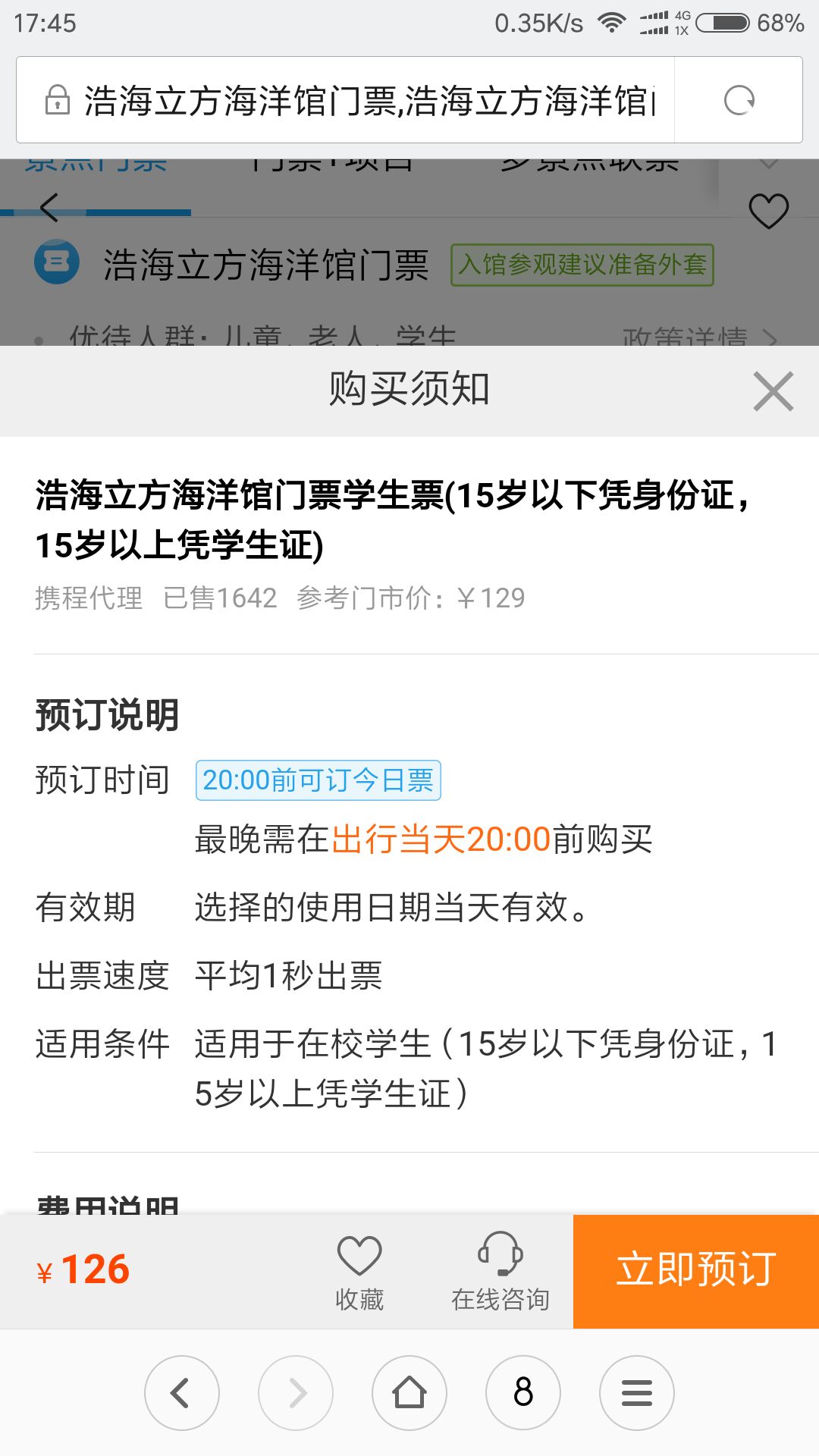Open 在线咨询 online consultation
This screenshot has width=819, height=1456.
(x=500, y=1272)
